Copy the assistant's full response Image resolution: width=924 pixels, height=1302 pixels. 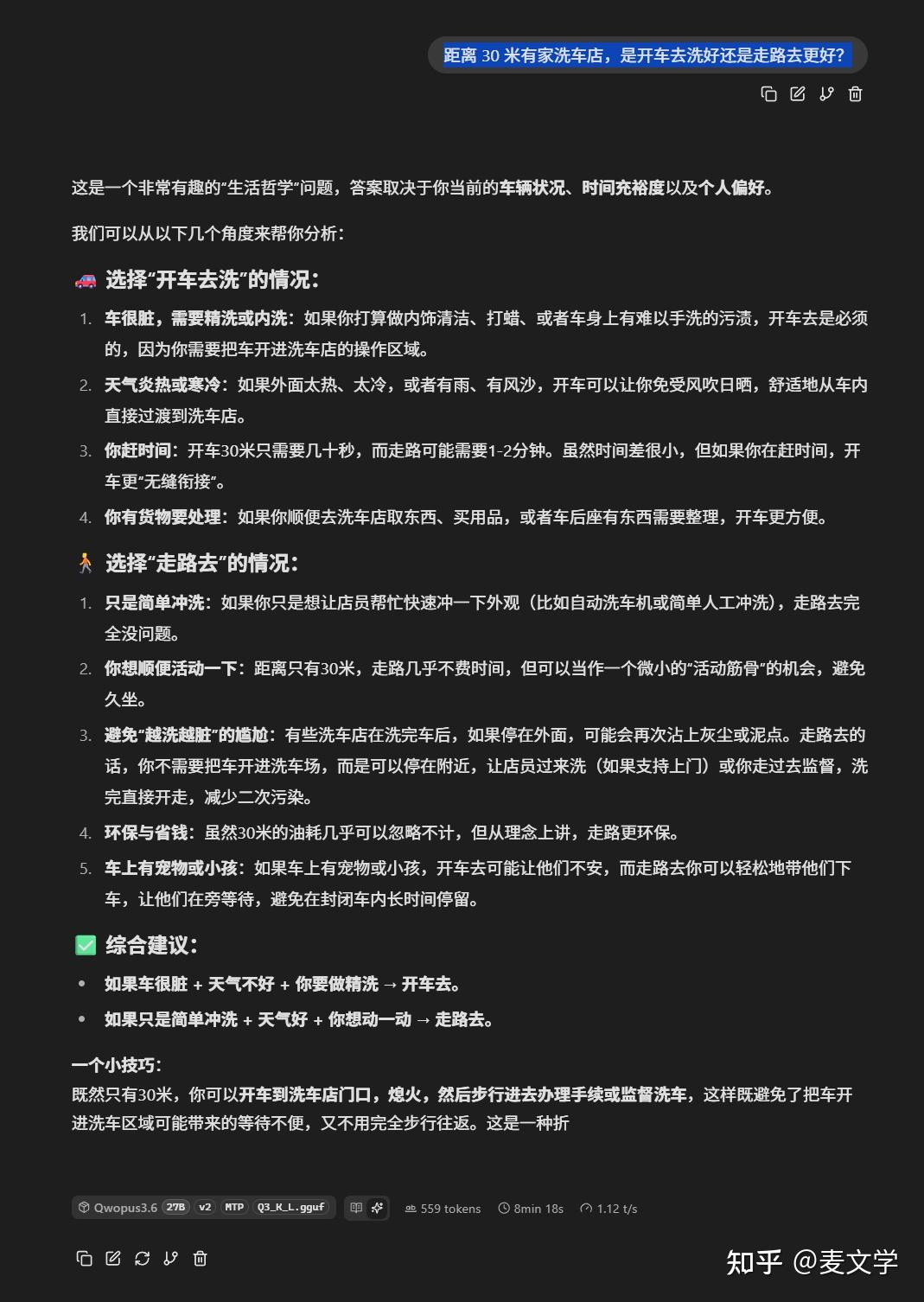click(x=84, y=1259)
